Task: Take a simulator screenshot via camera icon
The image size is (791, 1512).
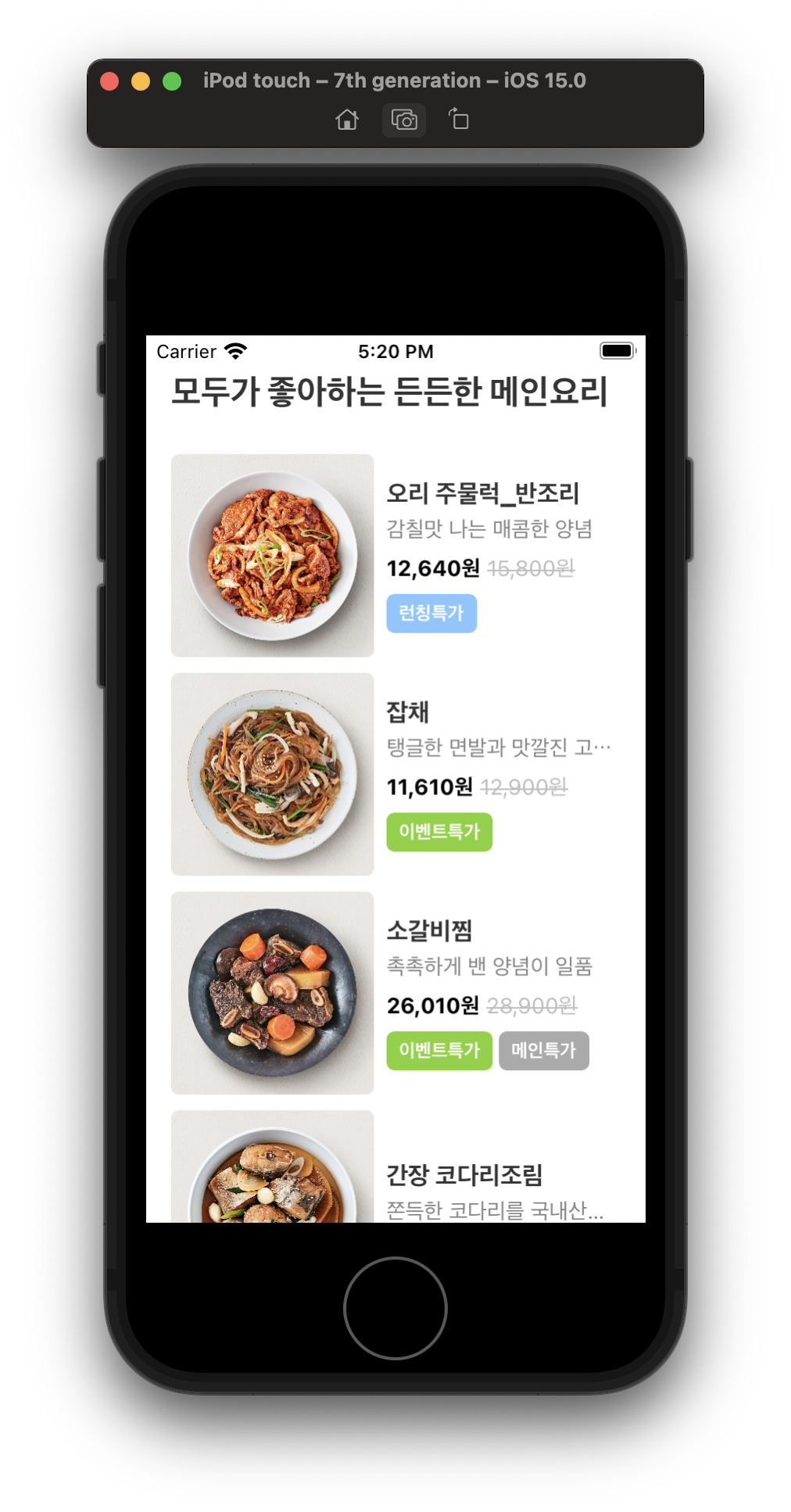Action: pos(404,120)
